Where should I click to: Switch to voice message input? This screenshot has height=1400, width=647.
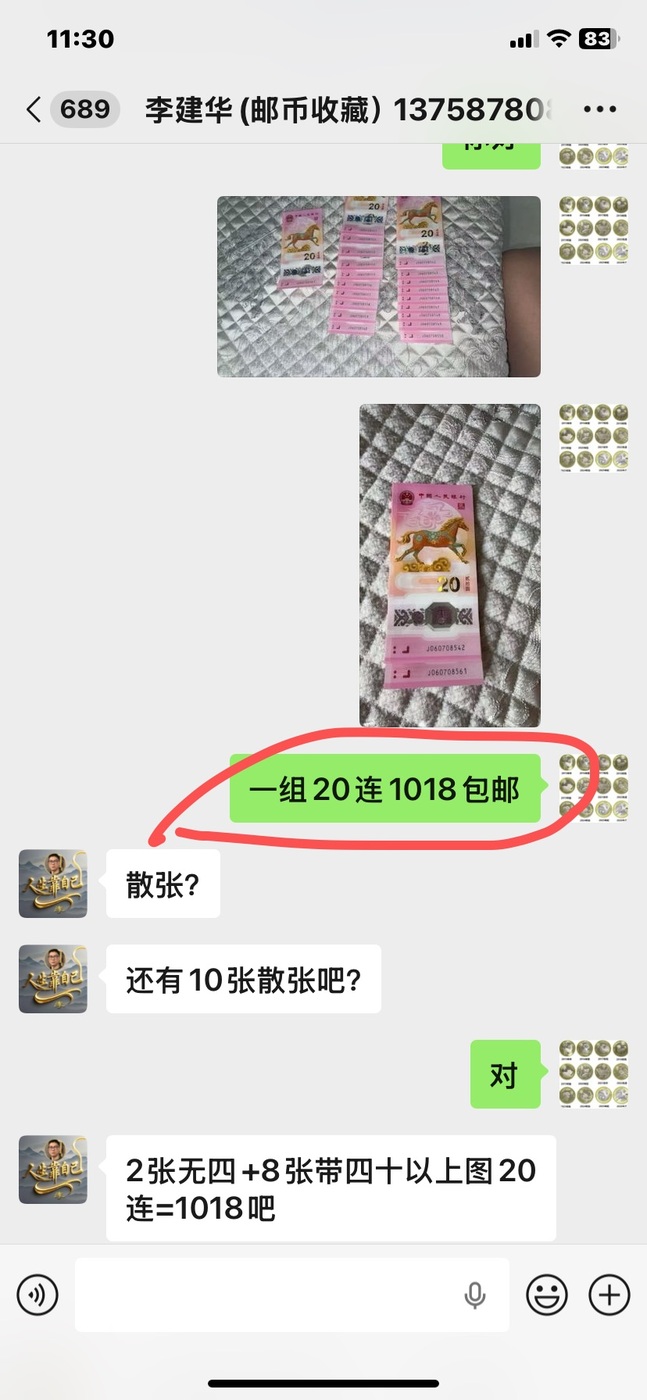(x=38, y=1295)
